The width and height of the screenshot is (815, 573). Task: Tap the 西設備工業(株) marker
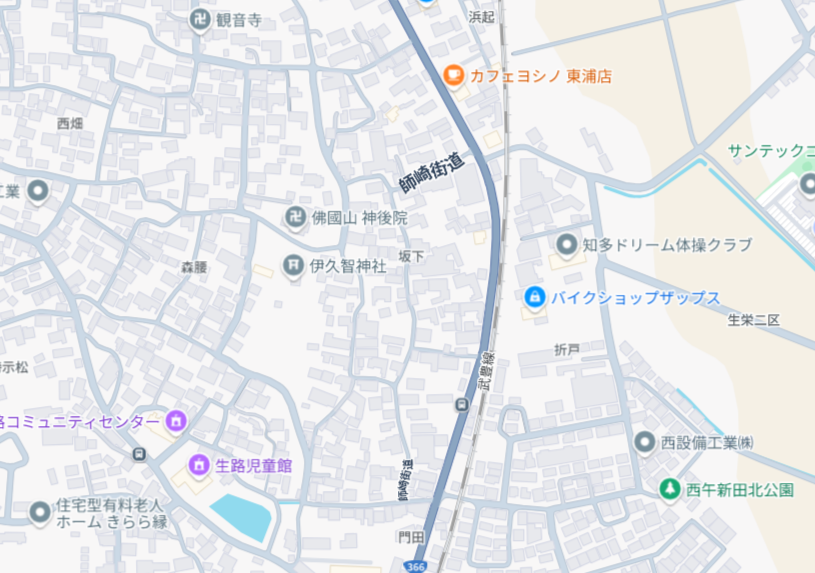645,441
